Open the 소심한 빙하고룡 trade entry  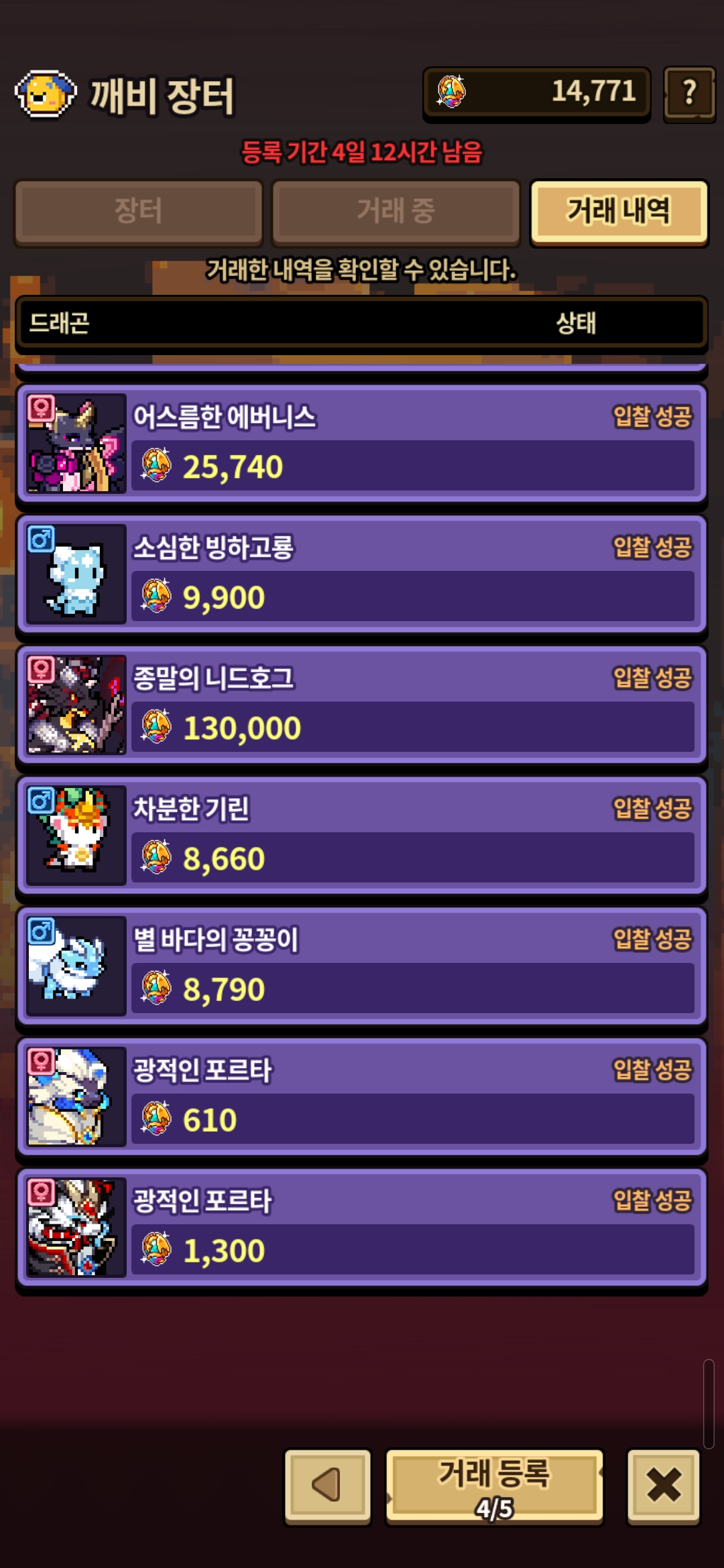coord(362,574)
